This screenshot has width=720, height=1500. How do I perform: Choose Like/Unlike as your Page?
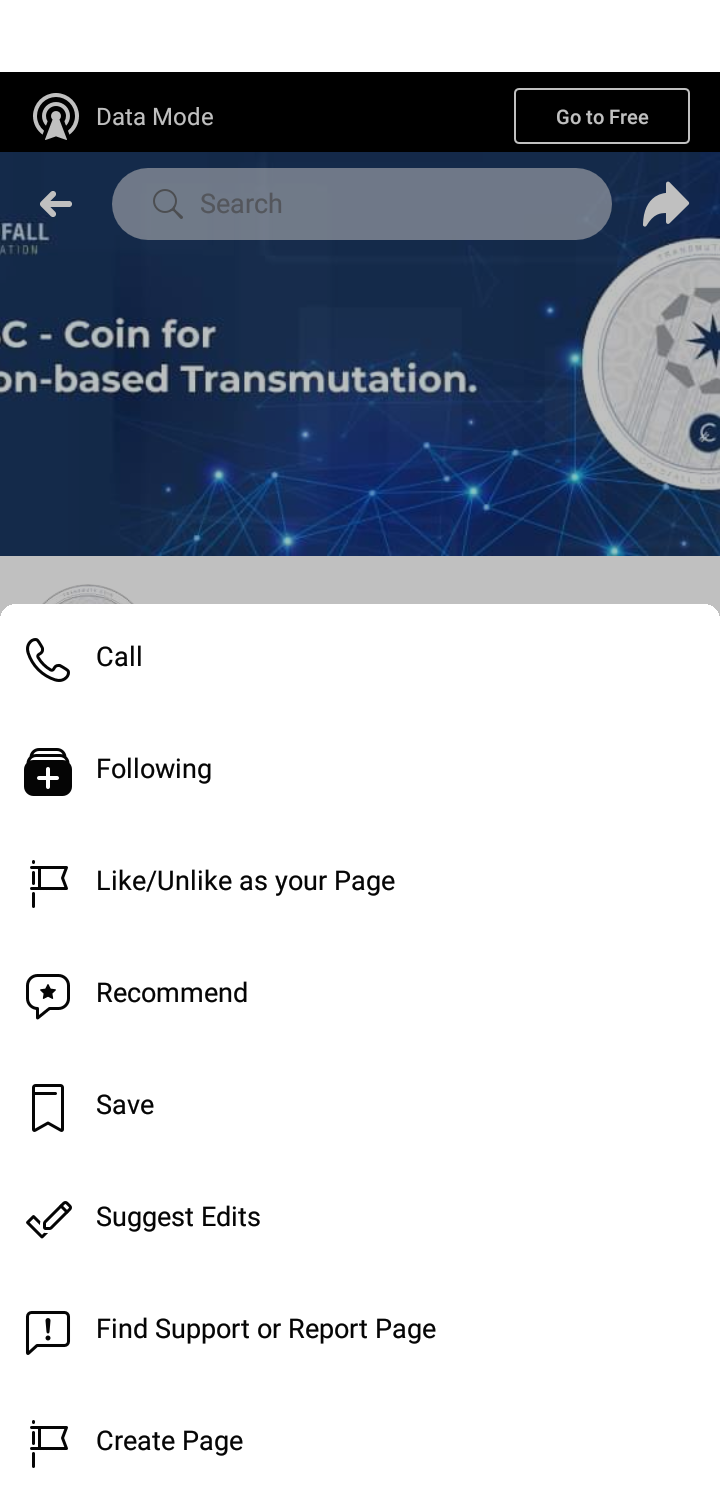pyautogui.click(x=360, y=881)
